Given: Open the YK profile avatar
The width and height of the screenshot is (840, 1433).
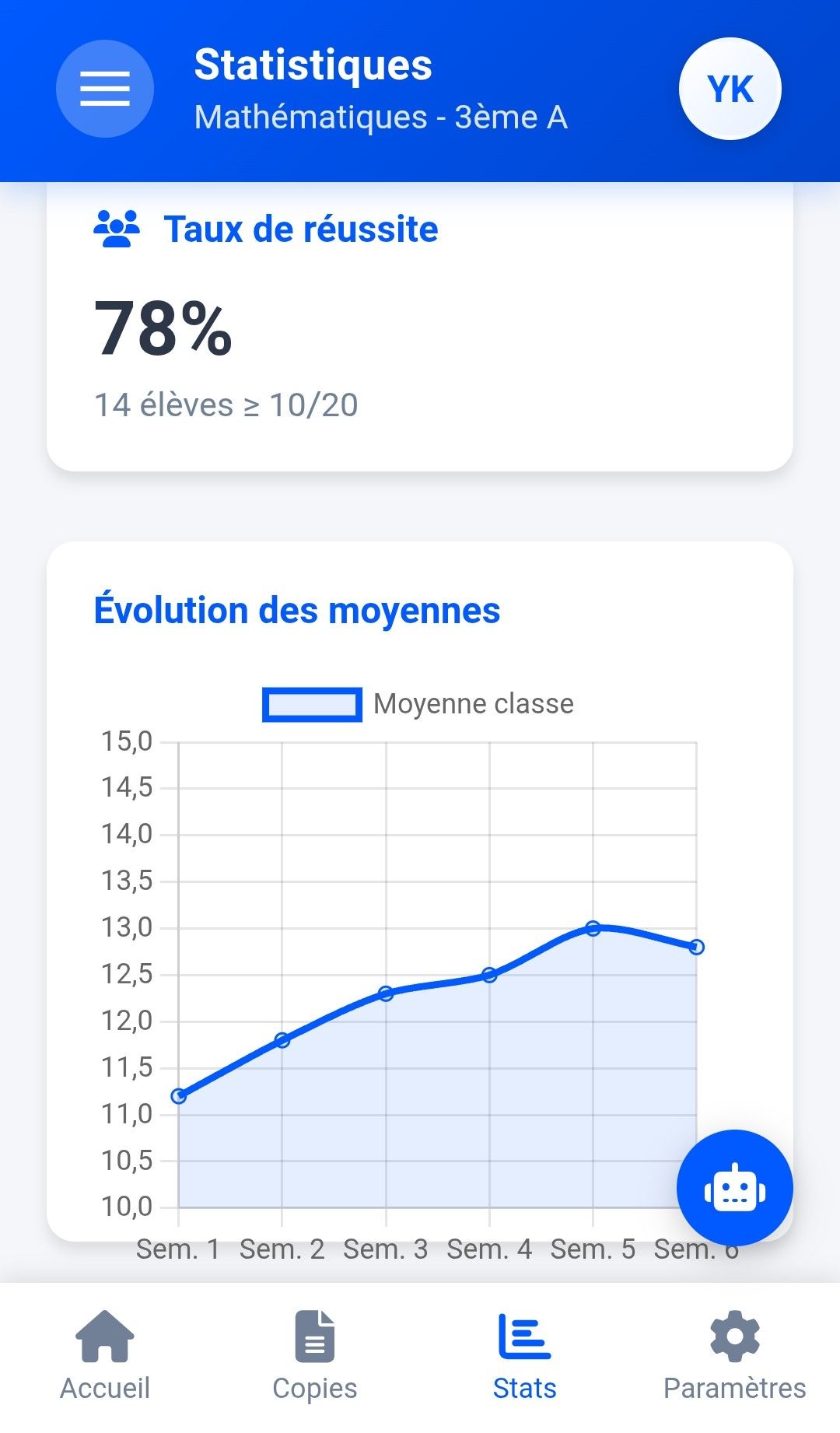Looking at the screenshot, I should tap(730, 89).
